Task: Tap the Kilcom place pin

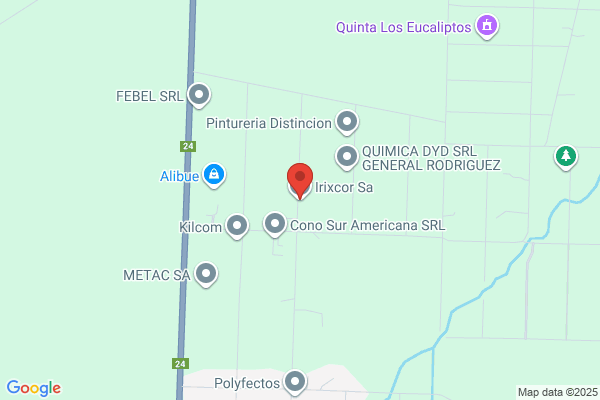Action: [x=237, y=227]
